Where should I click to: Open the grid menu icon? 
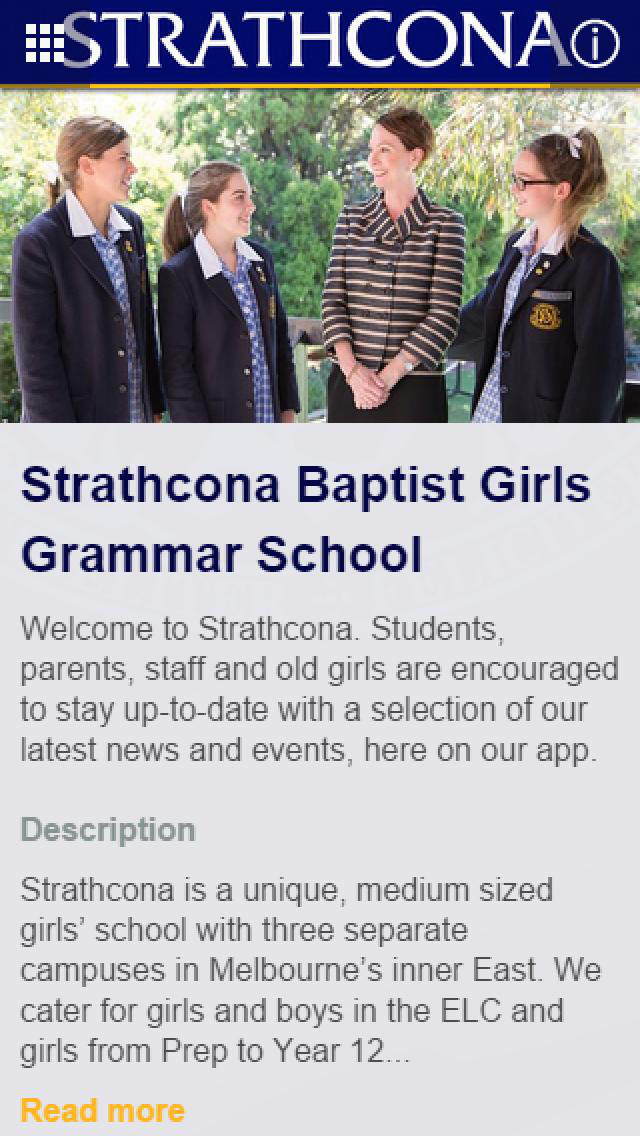click(44, 44)
